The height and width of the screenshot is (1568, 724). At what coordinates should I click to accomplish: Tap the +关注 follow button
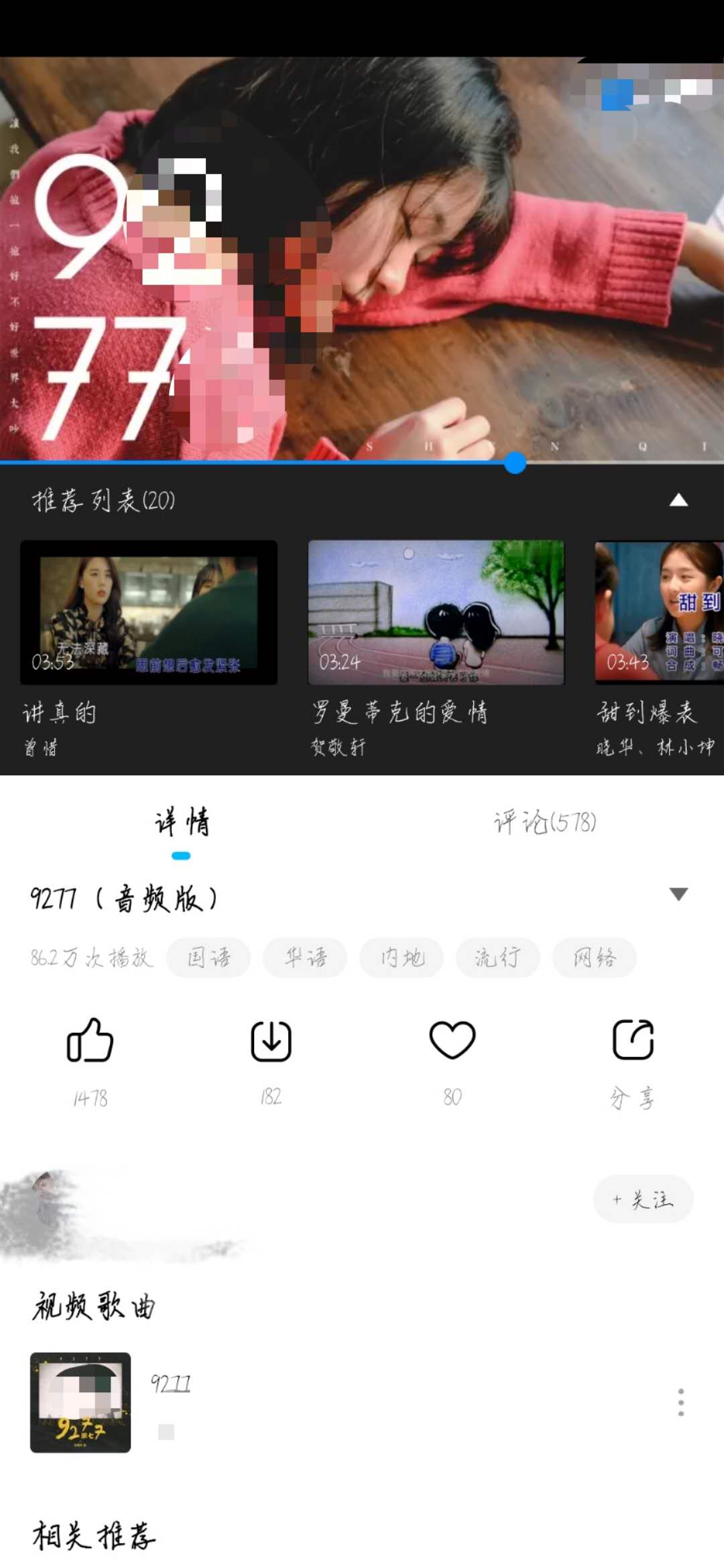pos(642,1200)
